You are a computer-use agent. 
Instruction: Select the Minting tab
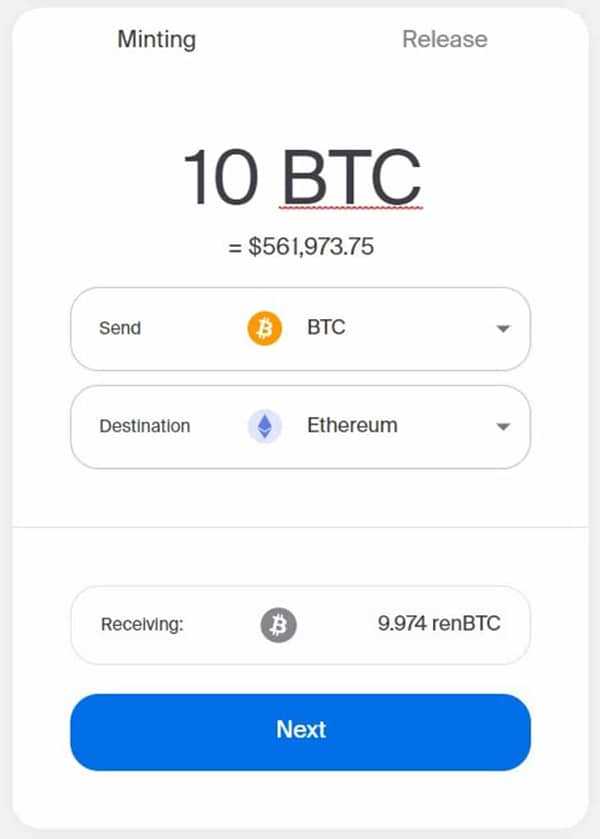tap(157, 40)
